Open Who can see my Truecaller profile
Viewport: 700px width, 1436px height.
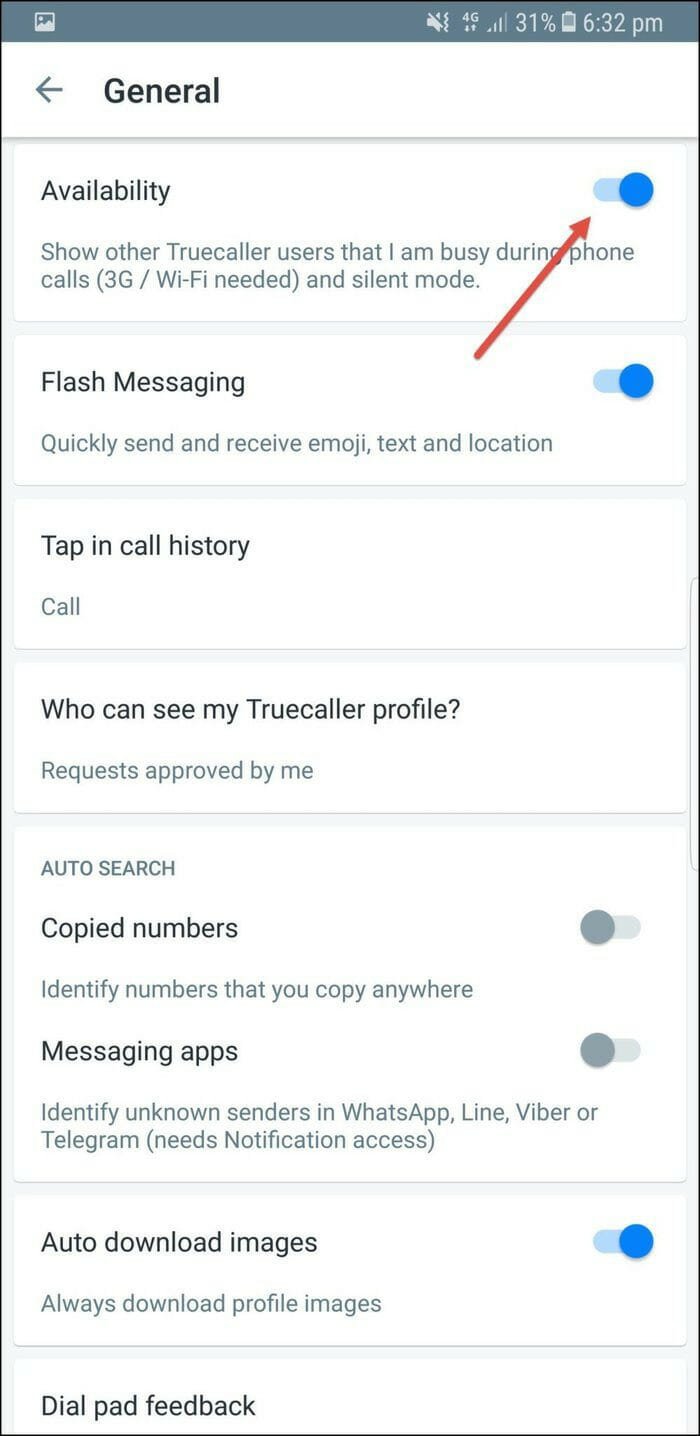click(x=350, y=739)
